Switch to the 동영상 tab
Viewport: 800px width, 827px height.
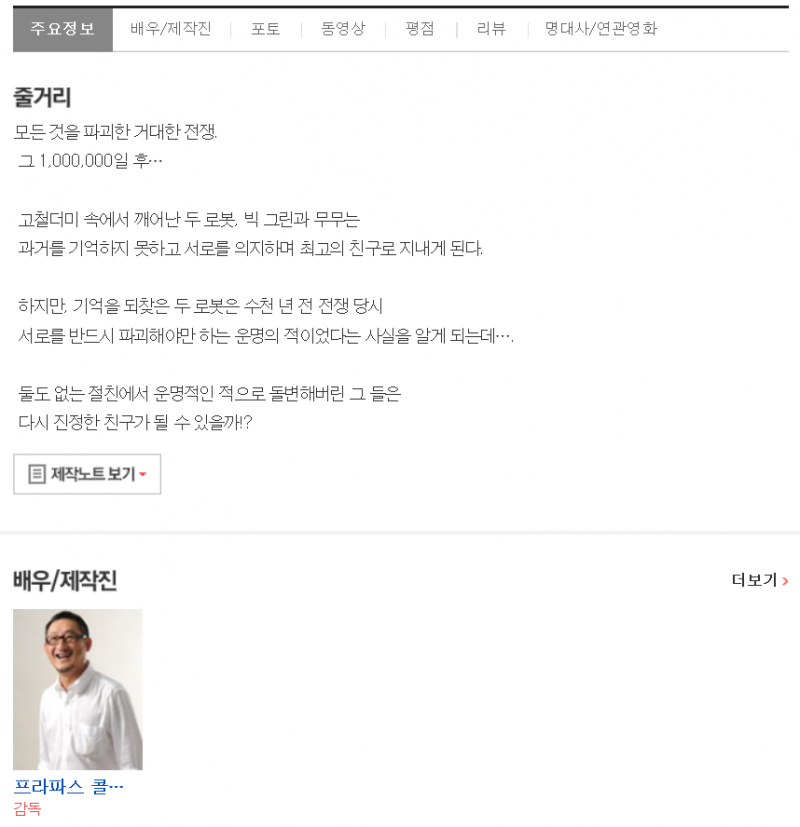(343, 29)
